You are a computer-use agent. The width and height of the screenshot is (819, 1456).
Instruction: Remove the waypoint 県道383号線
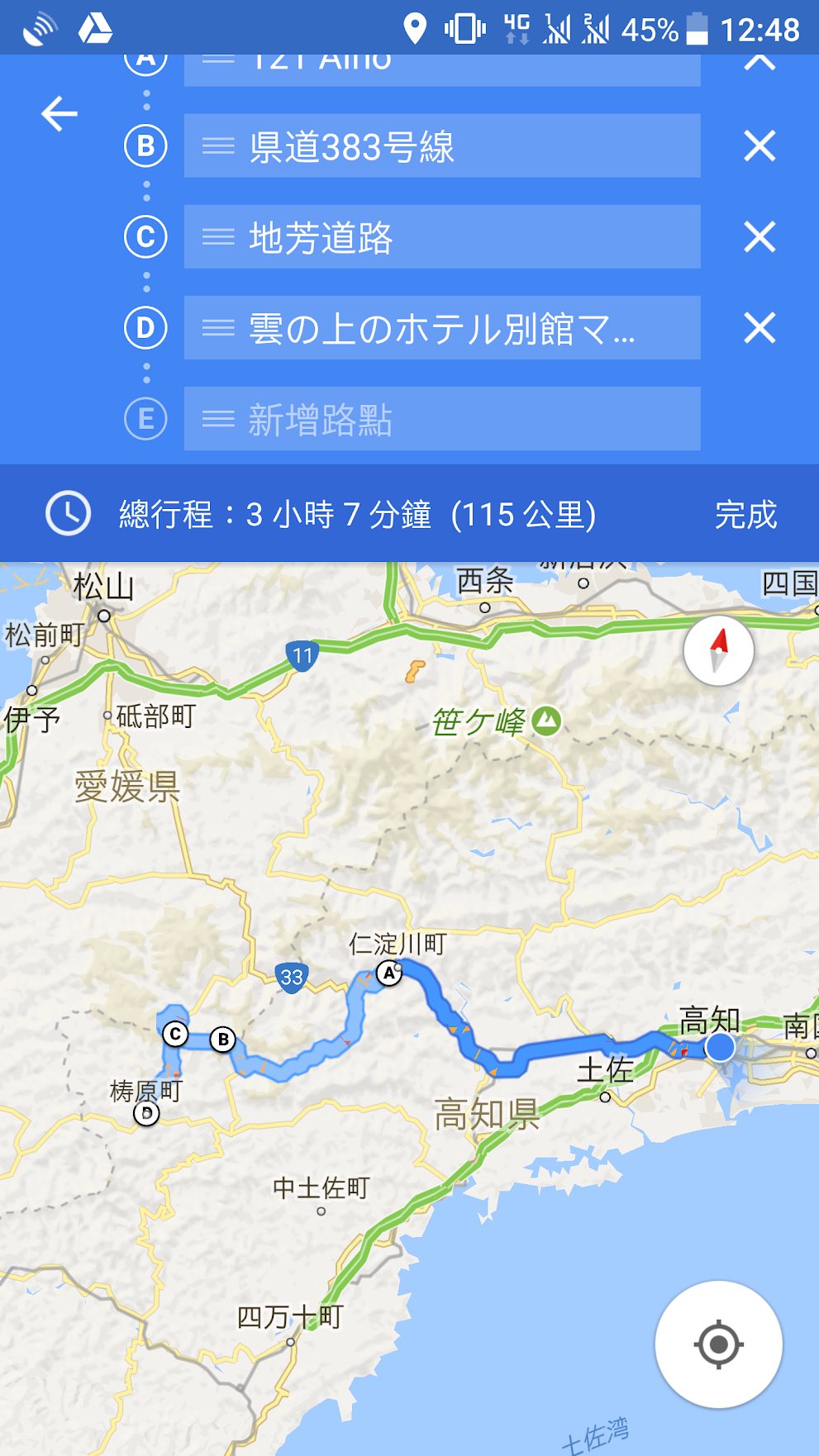[759, 146]
